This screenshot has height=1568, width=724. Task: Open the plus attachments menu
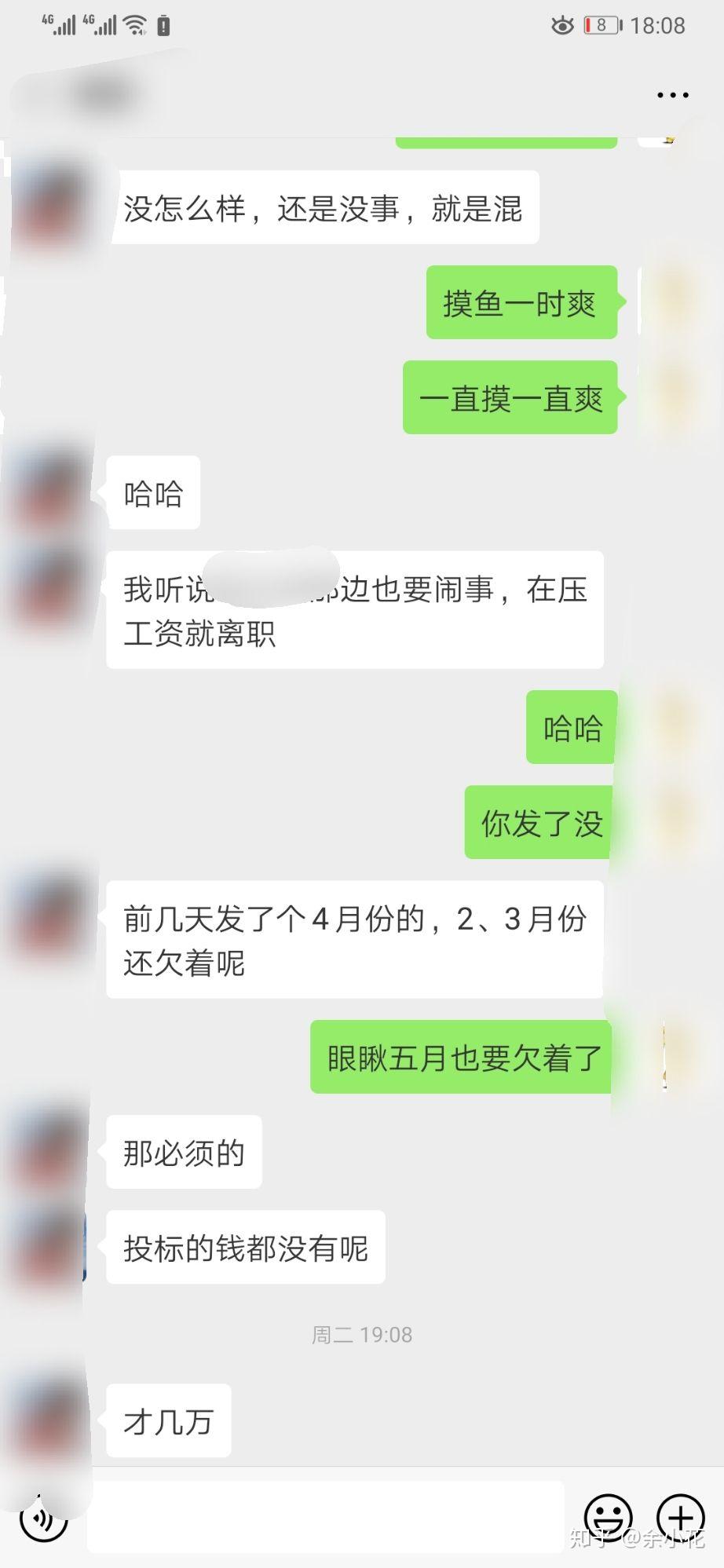[680, 1516]
